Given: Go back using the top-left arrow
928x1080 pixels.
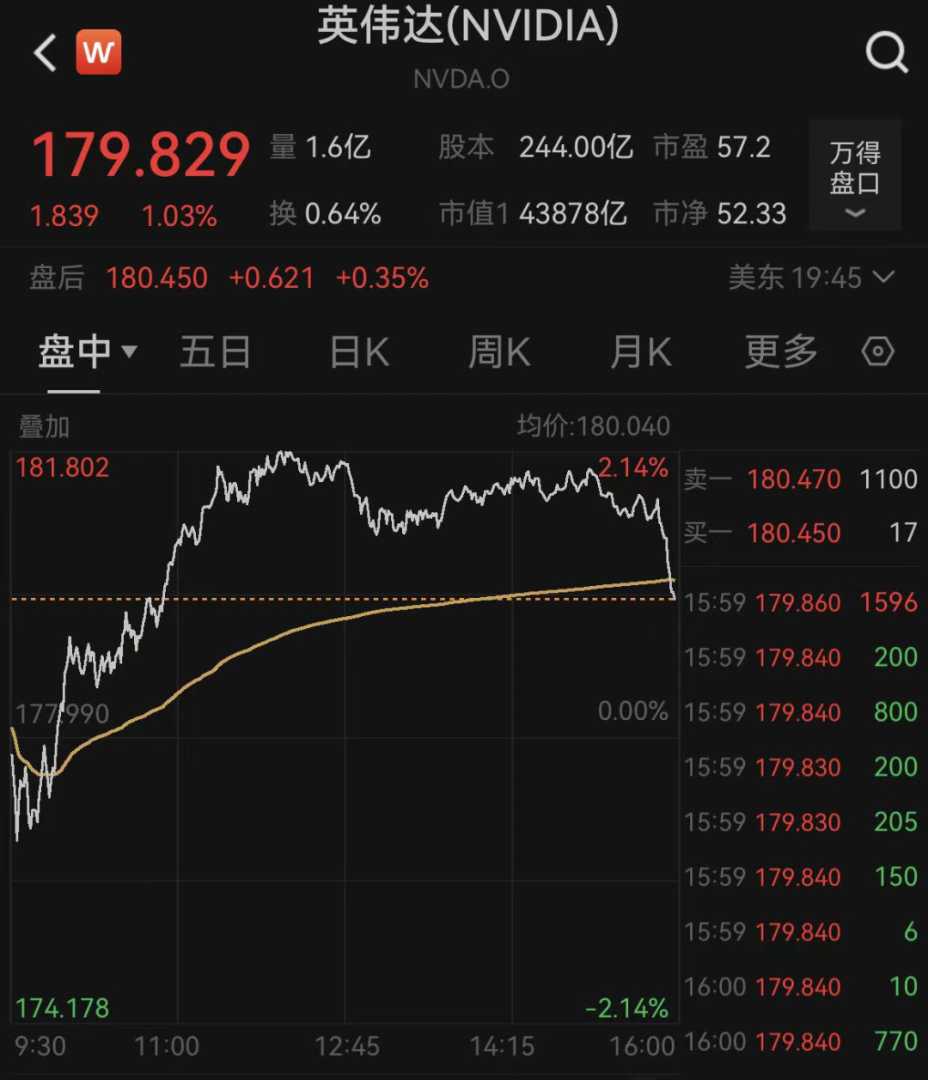Looking at the screenshot, I should coord(45,53).
